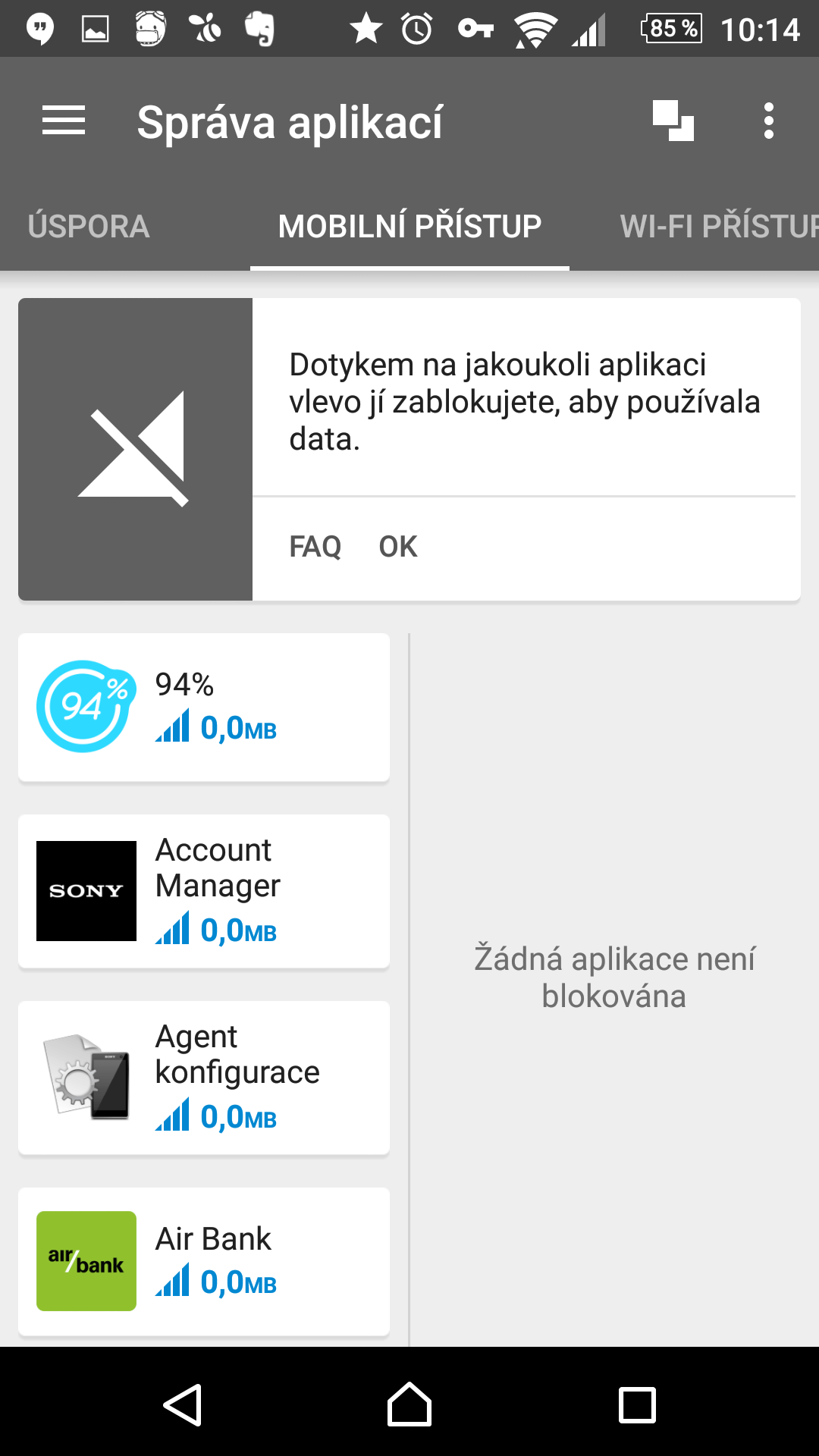Select the MOBILNÍ PŘÍSTUP tab
The width and height of the screenshot is (819, 1456).
click(x=409, y=227)
